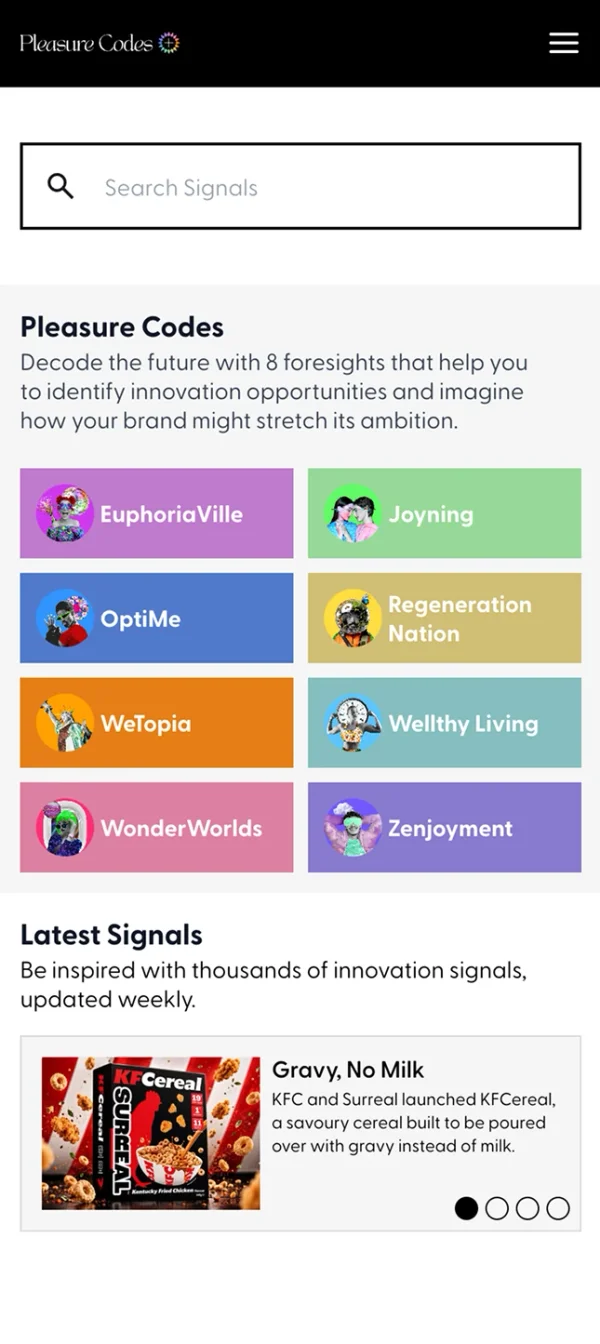600x1344 pixels.
Task: Select Wellthy Living
Action: pyautogui.click(x=444, y=723)
